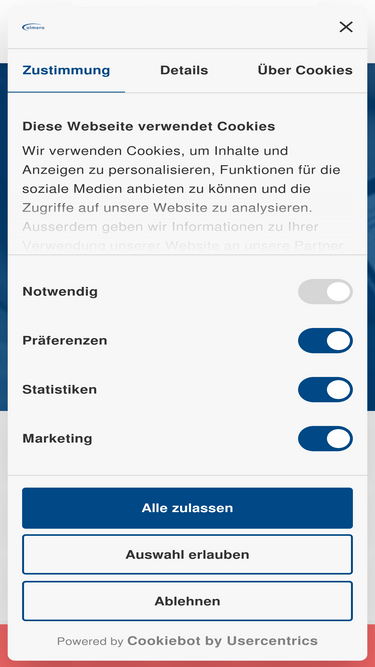The image size is (375, 667).
Task: Disable the Präferenzen cookies toggle
Action: (325, 341)
